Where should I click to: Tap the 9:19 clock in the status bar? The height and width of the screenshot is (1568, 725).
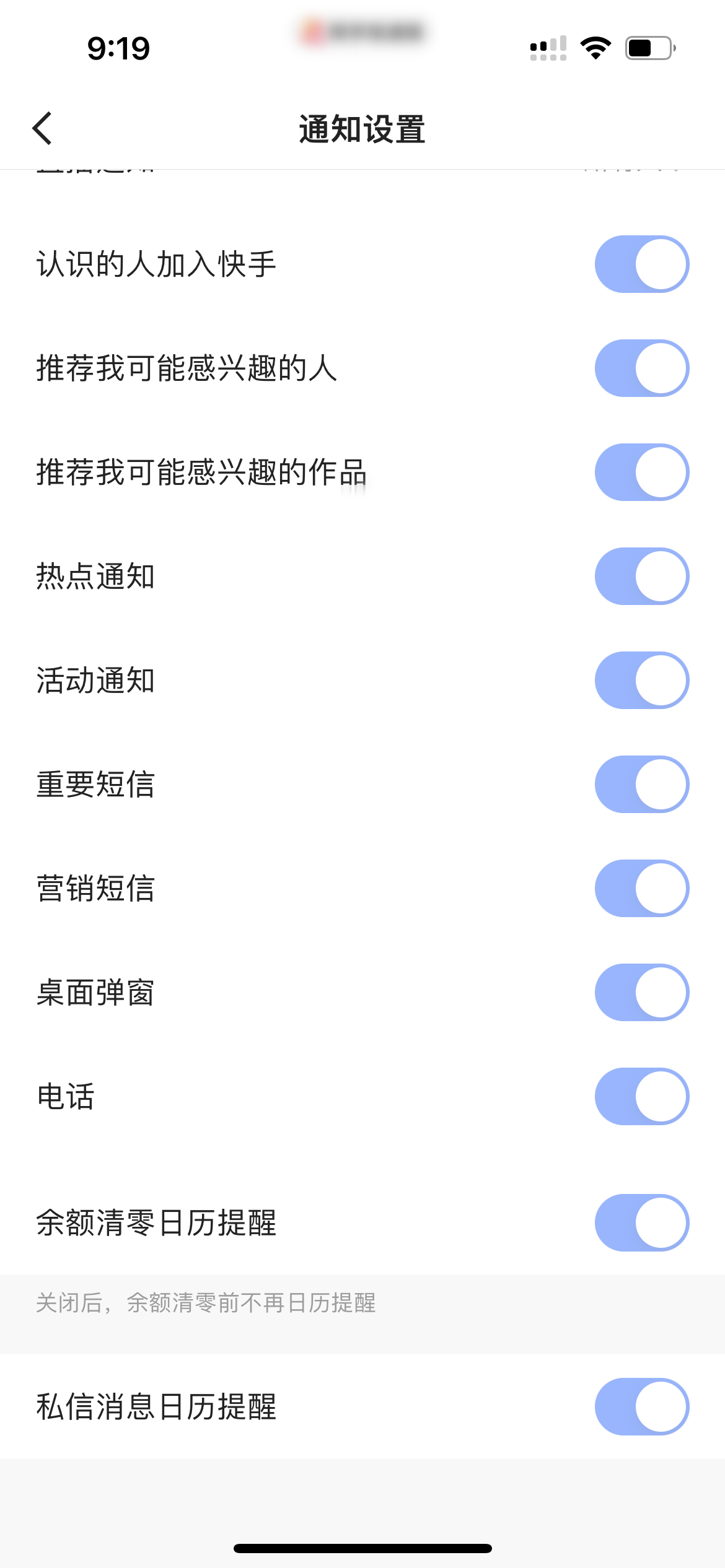coord(119,46)
